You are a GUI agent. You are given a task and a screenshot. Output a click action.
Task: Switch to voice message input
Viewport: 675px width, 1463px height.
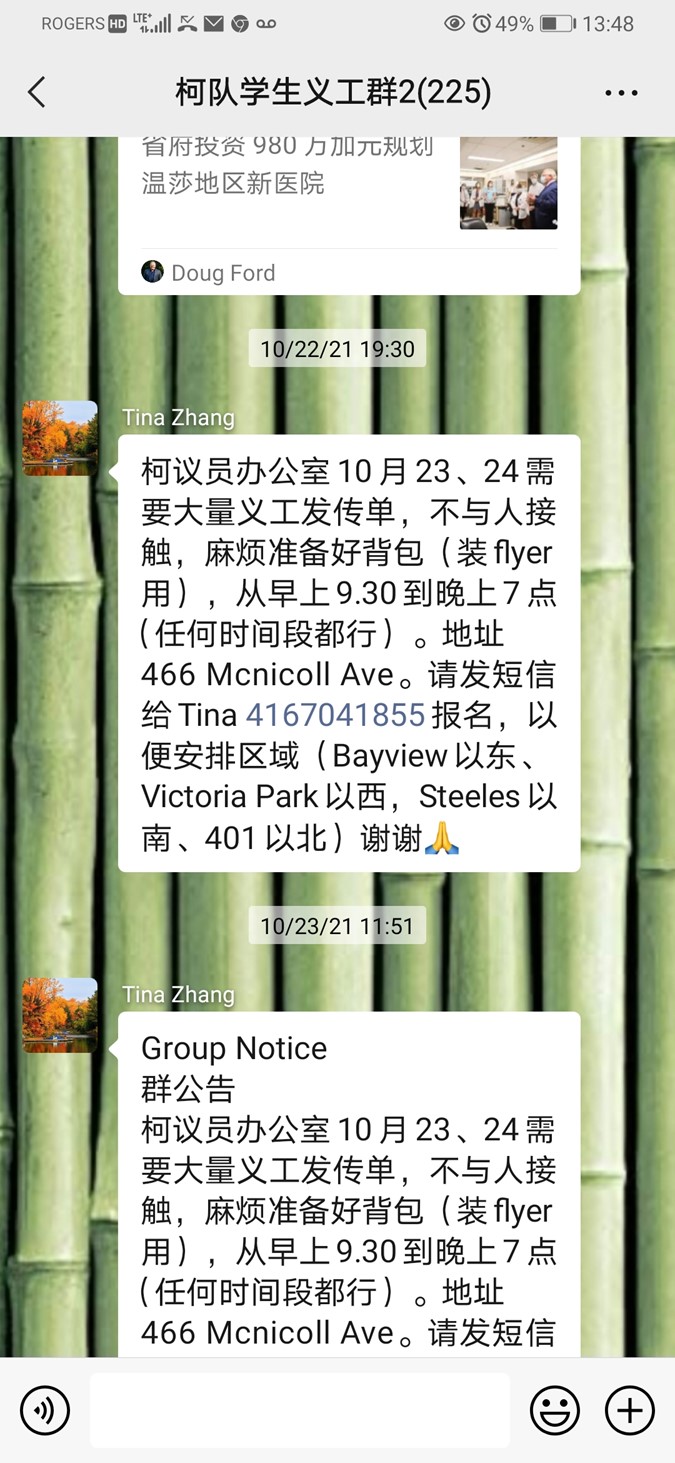tap(45, 1411)
